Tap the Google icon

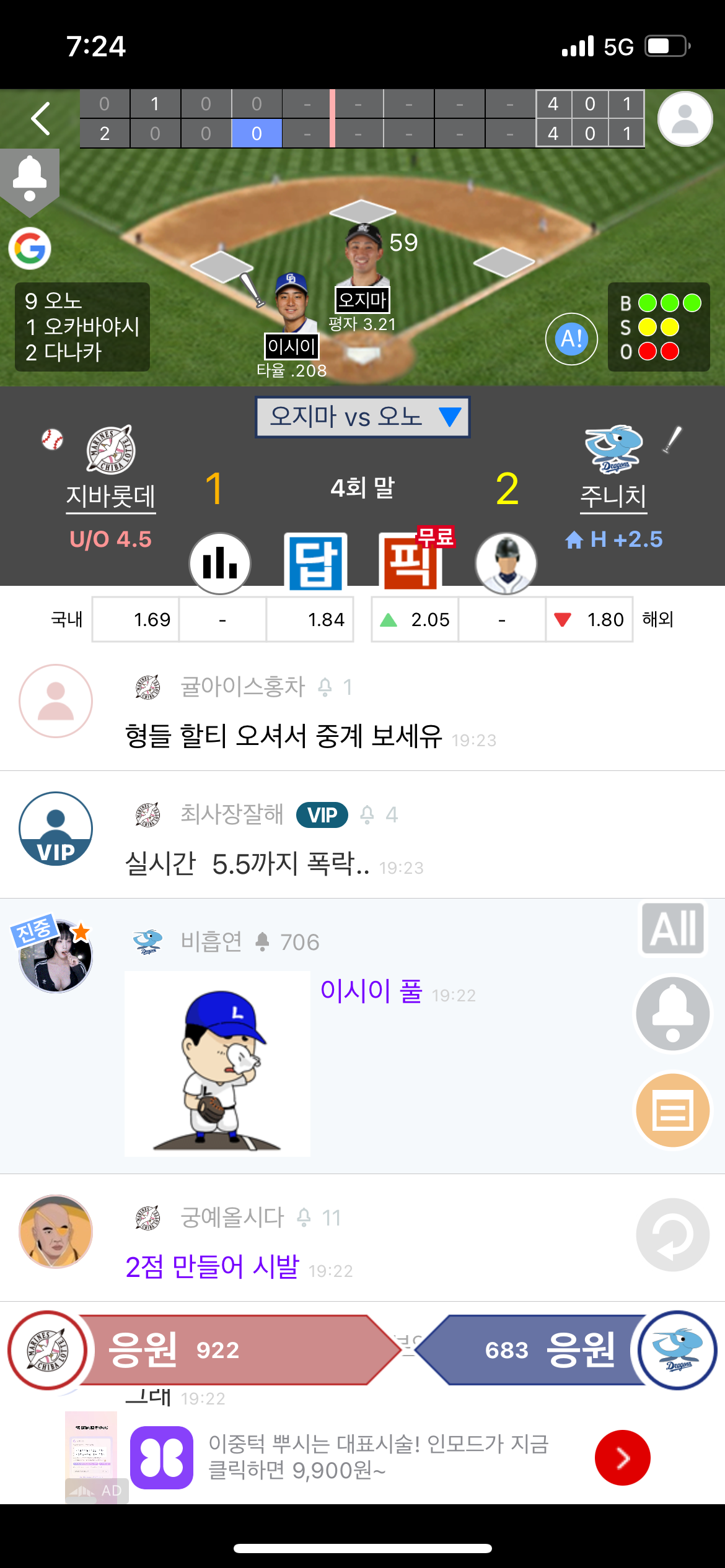30,248
